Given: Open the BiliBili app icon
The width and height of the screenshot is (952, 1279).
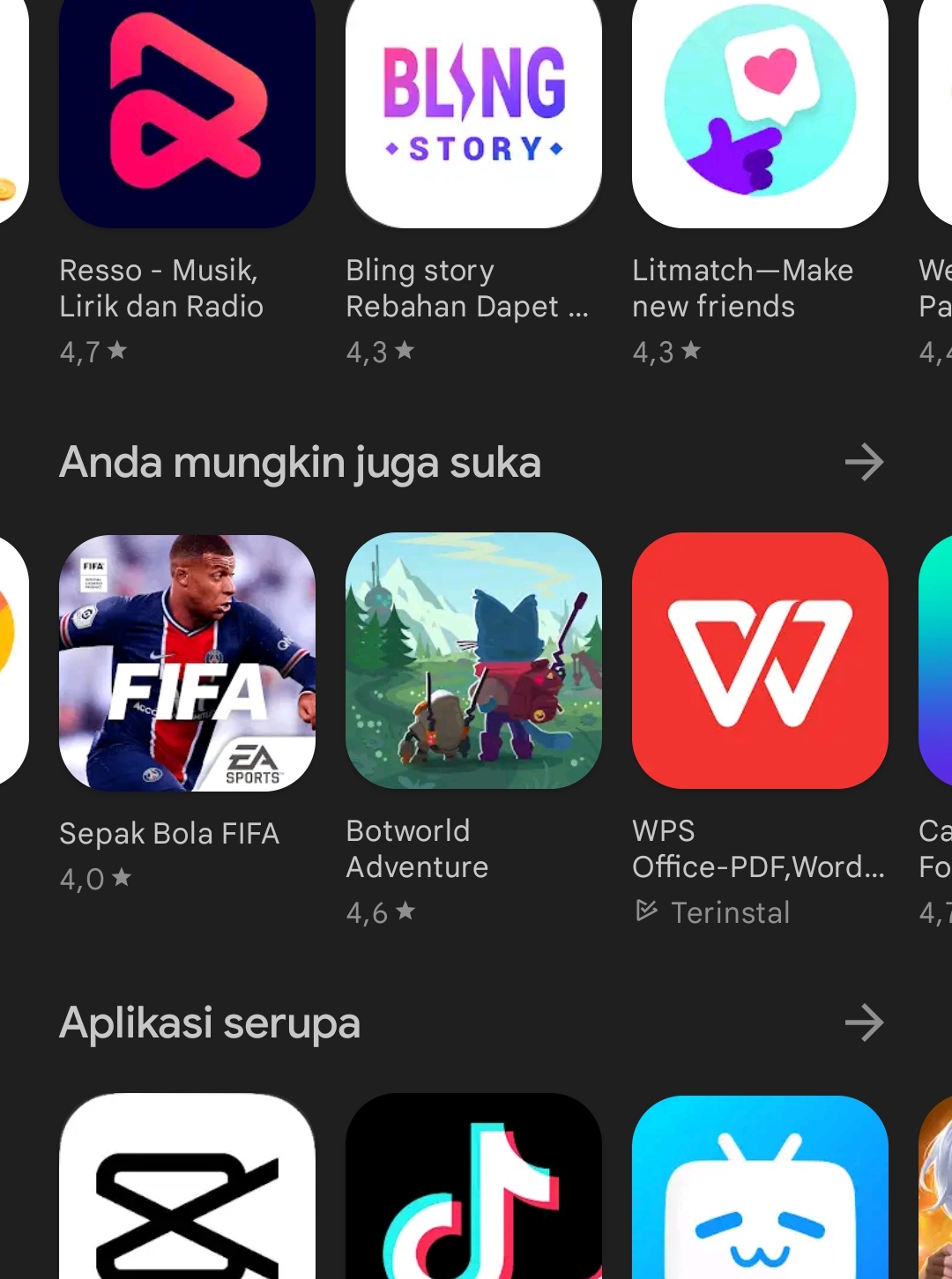Looking at the screenshot, I should [x=760, y=1208].
